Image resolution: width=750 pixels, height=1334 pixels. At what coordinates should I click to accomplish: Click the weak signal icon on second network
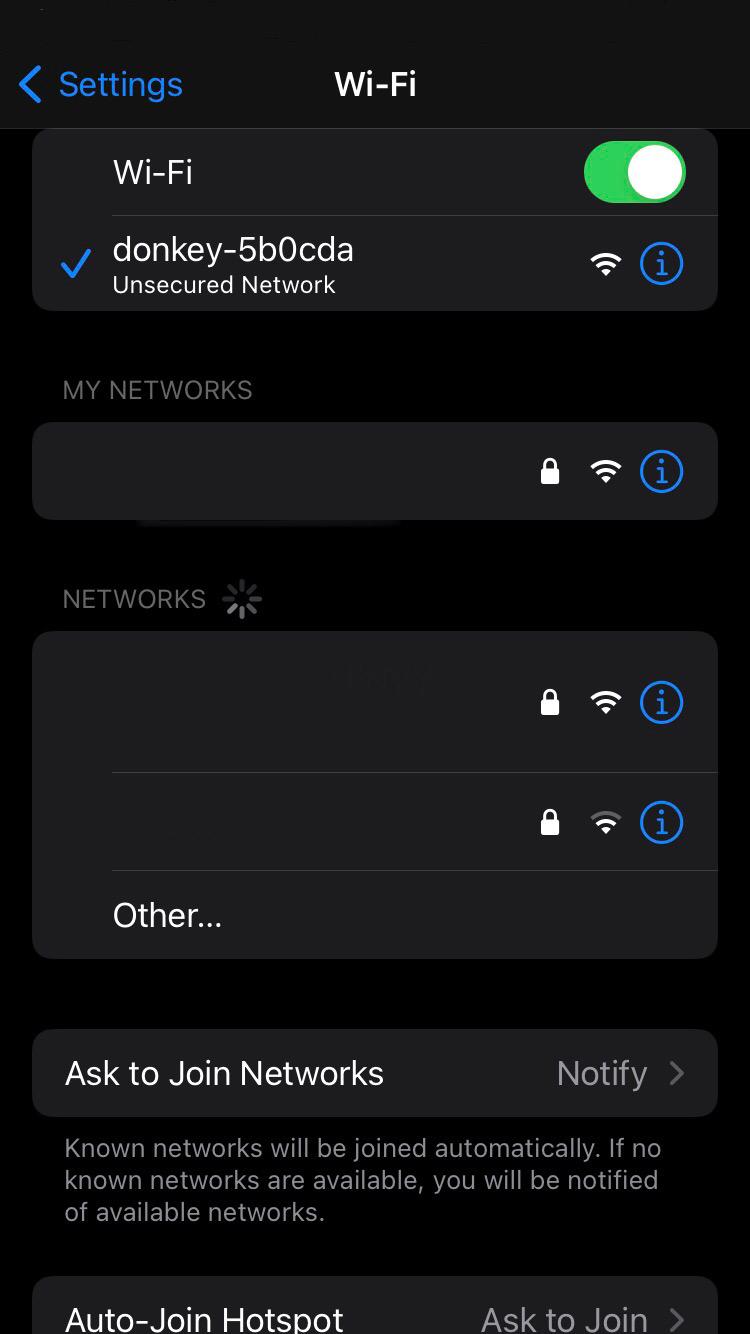pyautogui.click(x=606, y=822)
